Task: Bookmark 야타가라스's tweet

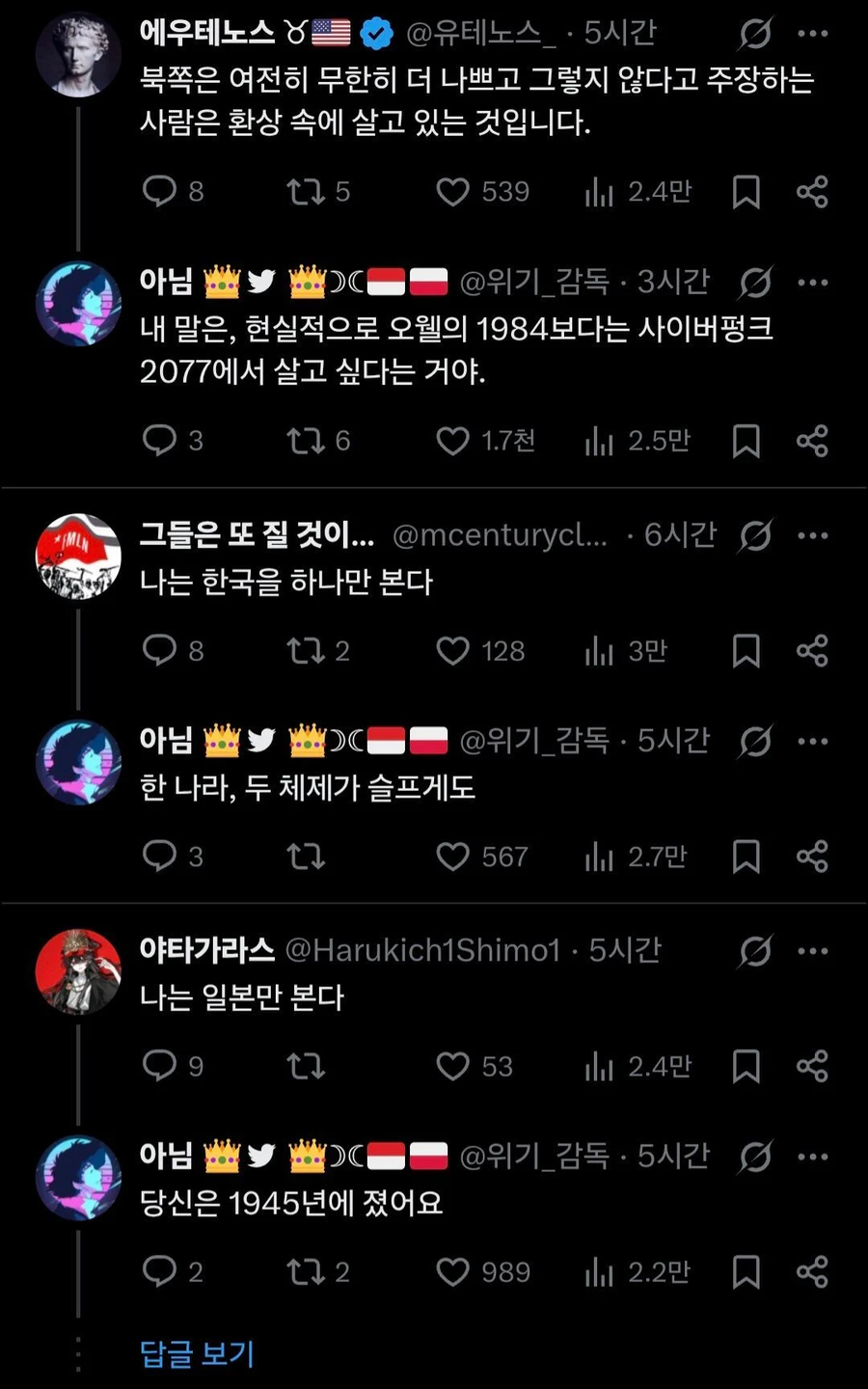Action: pyautogui.click(x=746, y=1066)
